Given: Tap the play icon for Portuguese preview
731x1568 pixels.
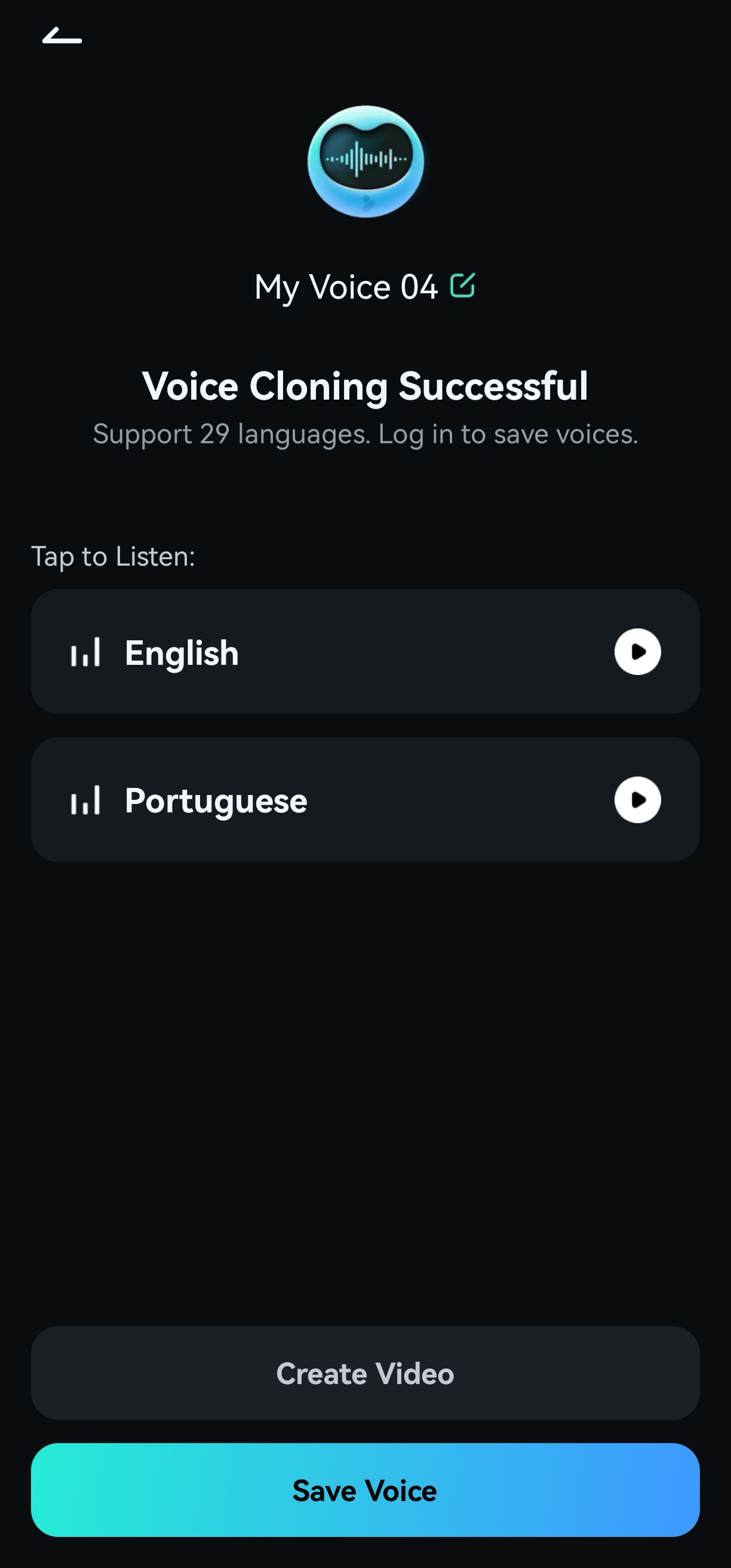Looking at the screenshot, I should (637, 800).
